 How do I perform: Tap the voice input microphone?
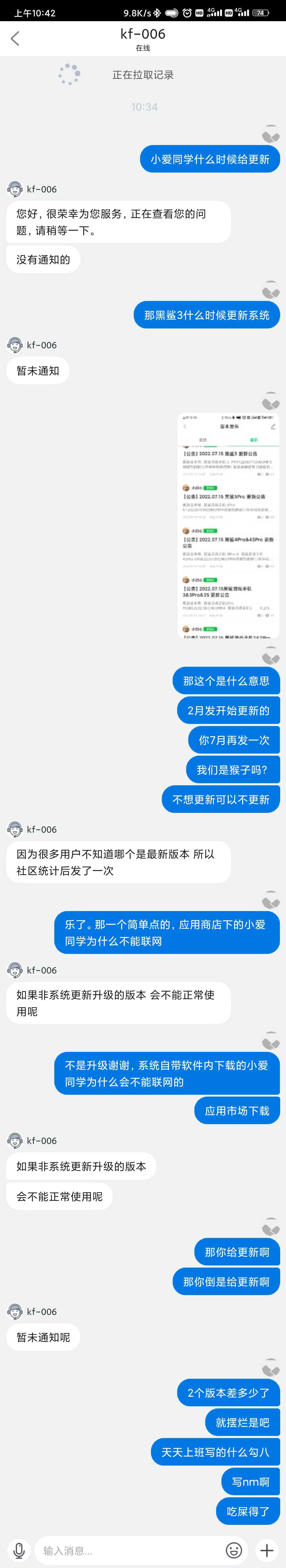(19, 1550)
